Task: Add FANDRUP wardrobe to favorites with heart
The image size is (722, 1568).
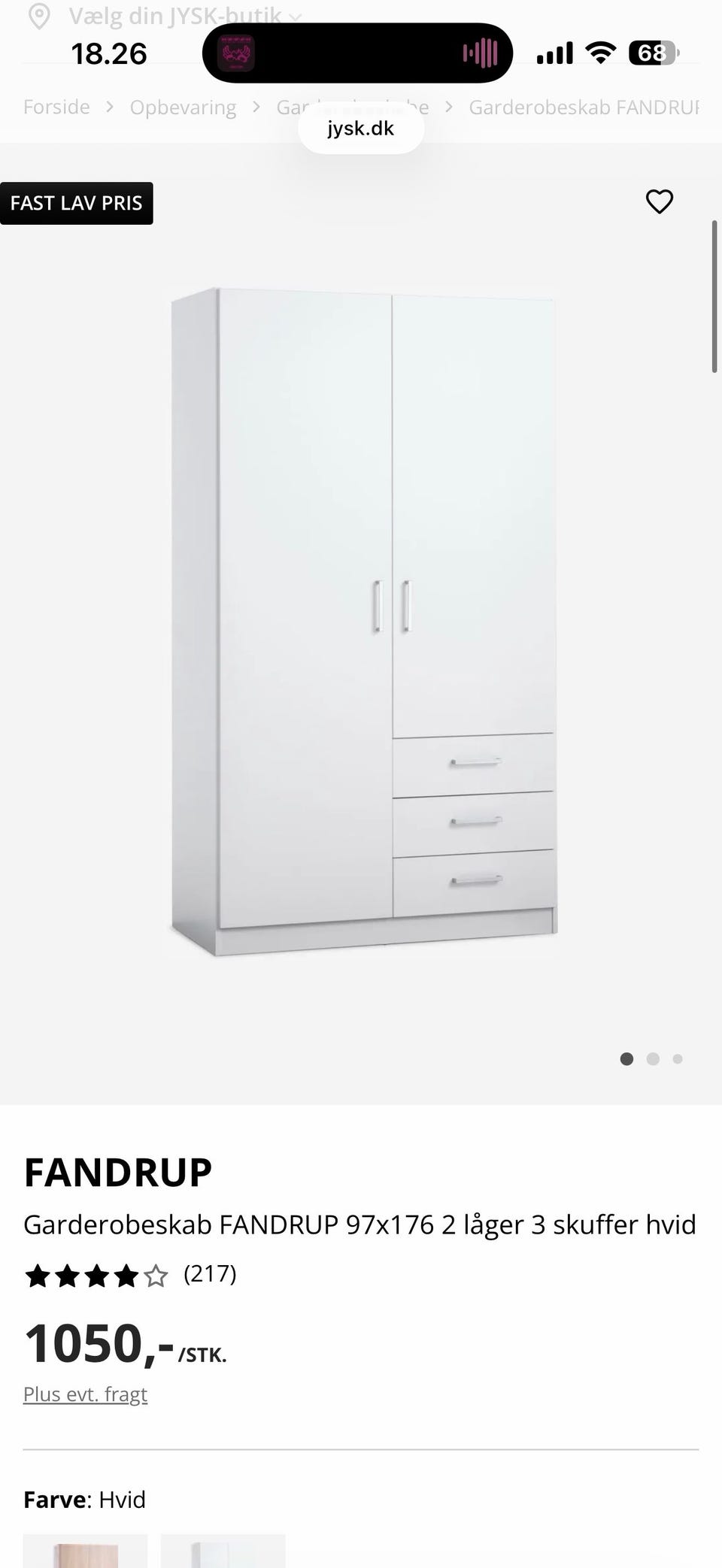Action: pyautogui.click(x=660, y=201)
